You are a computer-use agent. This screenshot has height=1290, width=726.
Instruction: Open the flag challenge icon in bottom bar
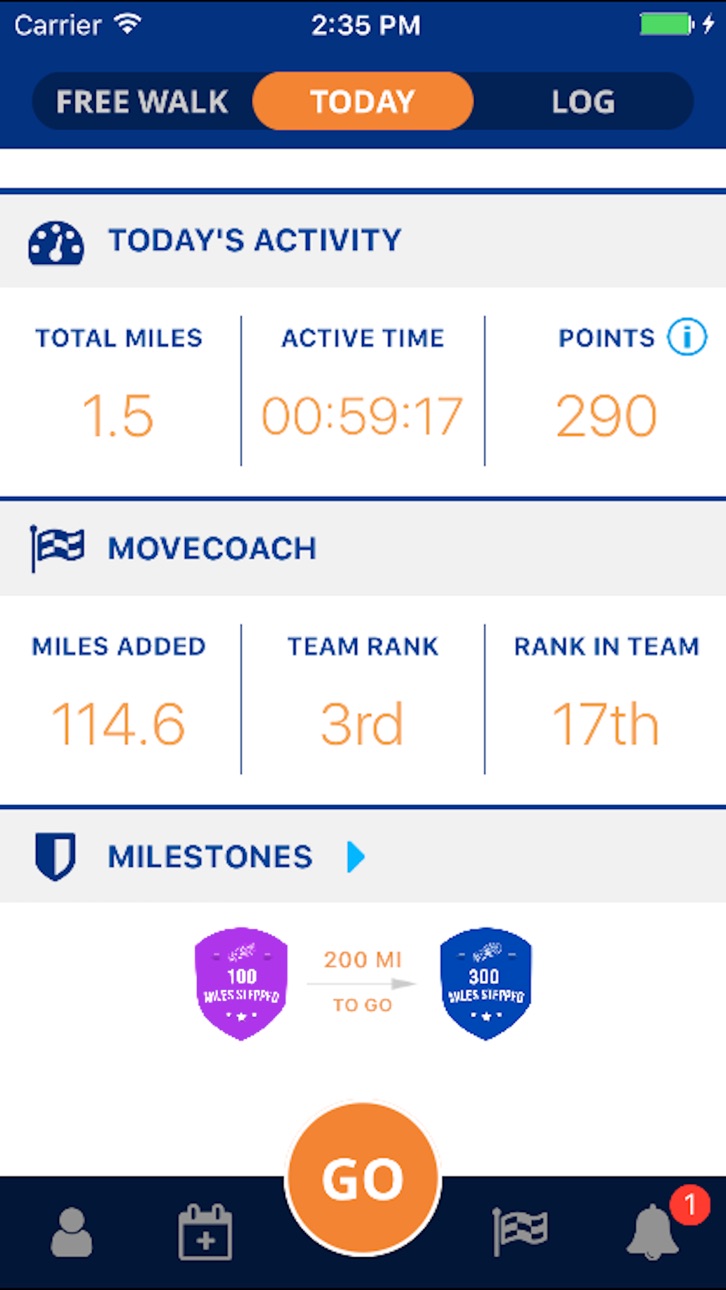tap(520, 1232)
